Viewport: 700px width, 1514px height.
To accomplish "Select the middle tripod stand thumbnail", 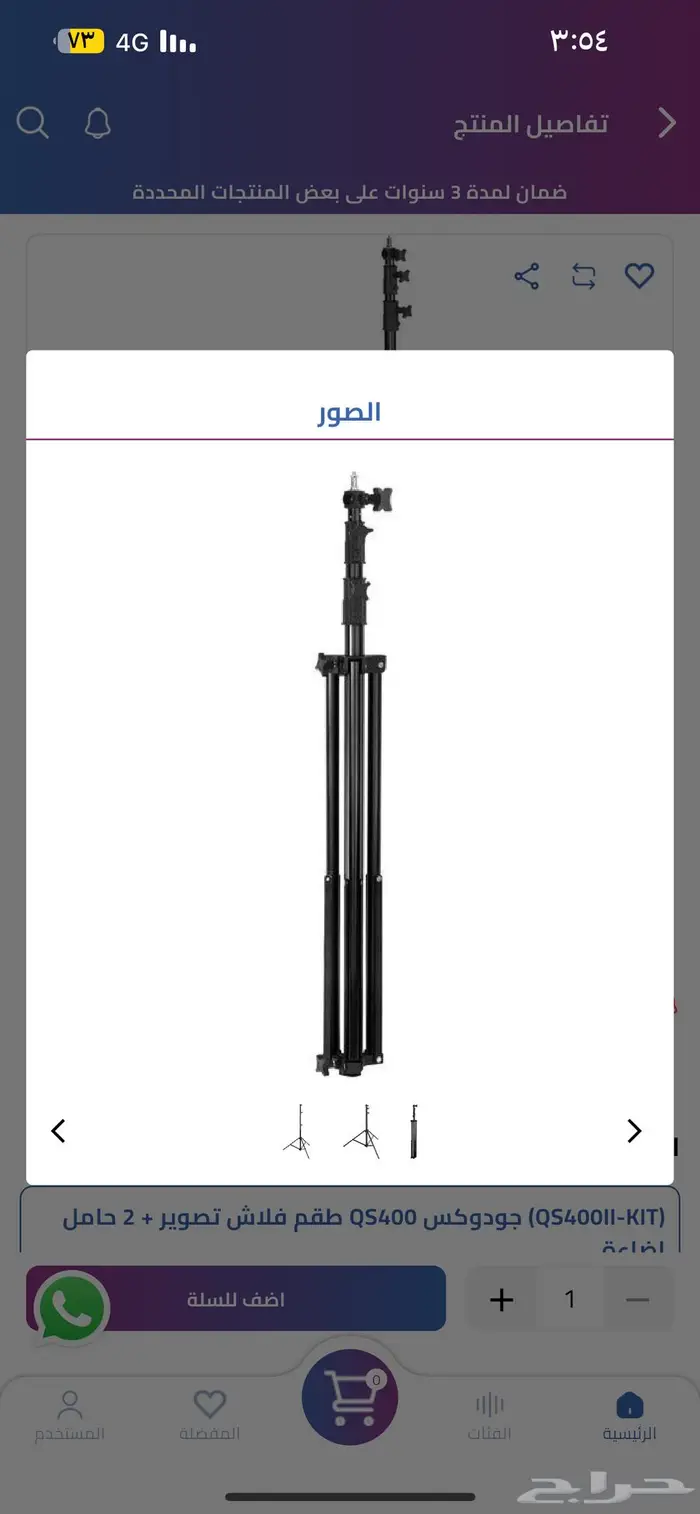I will 362,1131.
